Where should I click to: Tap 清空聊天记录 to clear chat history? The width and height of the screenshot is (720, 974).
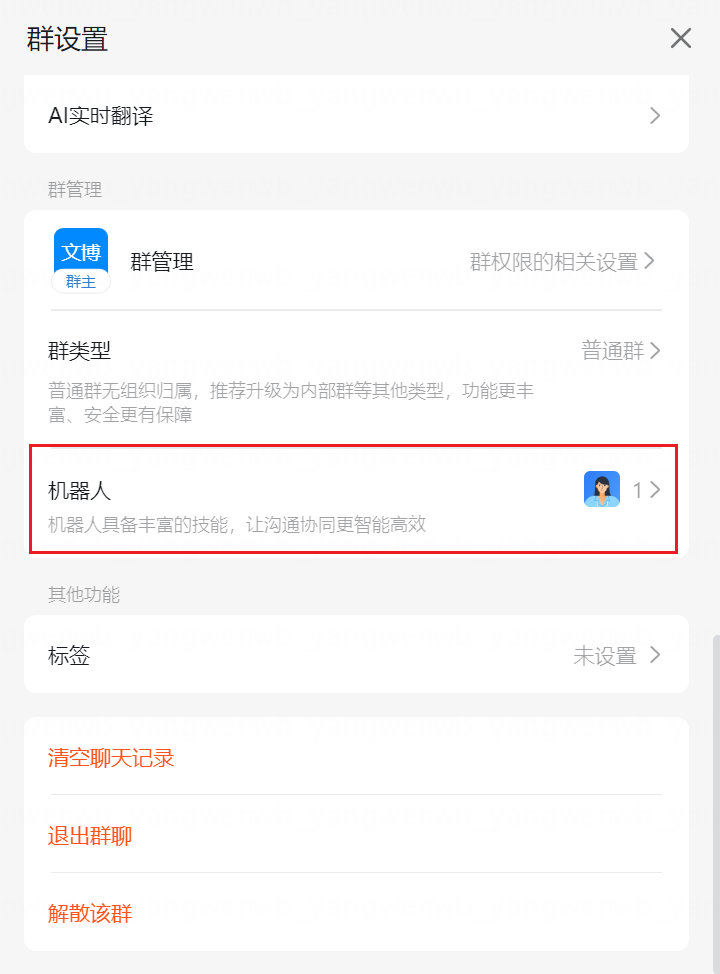coord(111,758)
